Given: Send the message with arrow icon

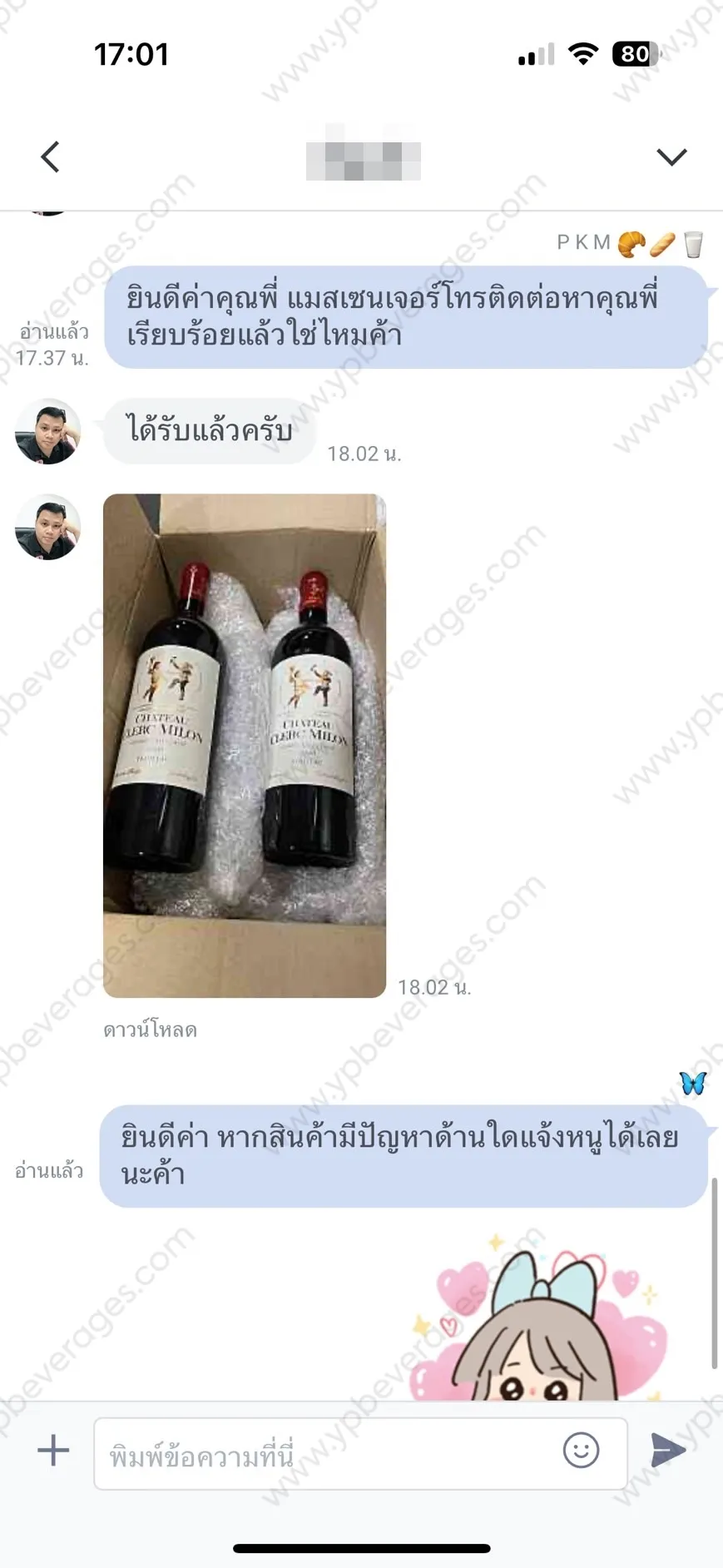Looking at the screenshot, I should click(668, 1450).
